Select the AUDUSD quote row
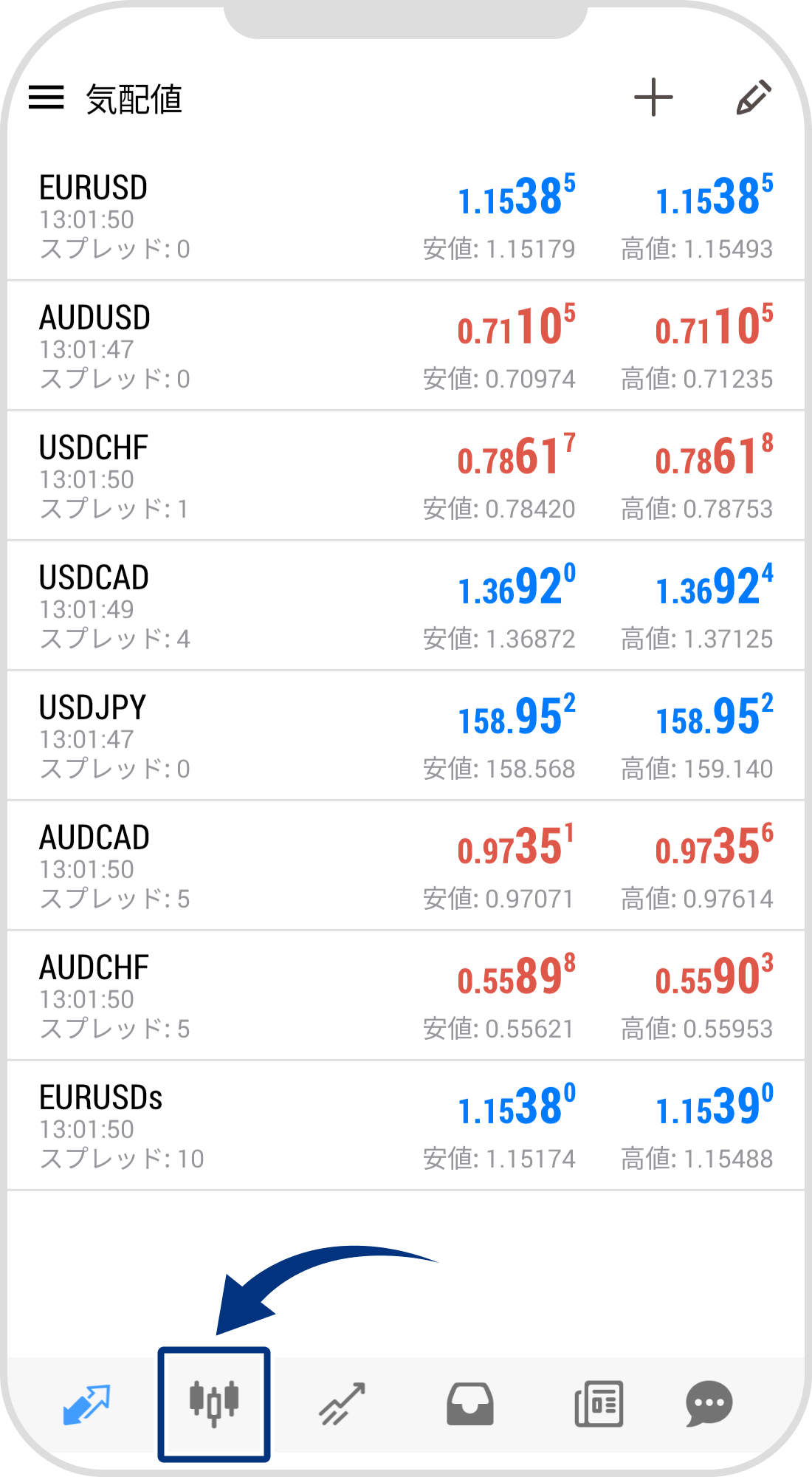This screenshot has width=812, height=1477. point(406,346)
